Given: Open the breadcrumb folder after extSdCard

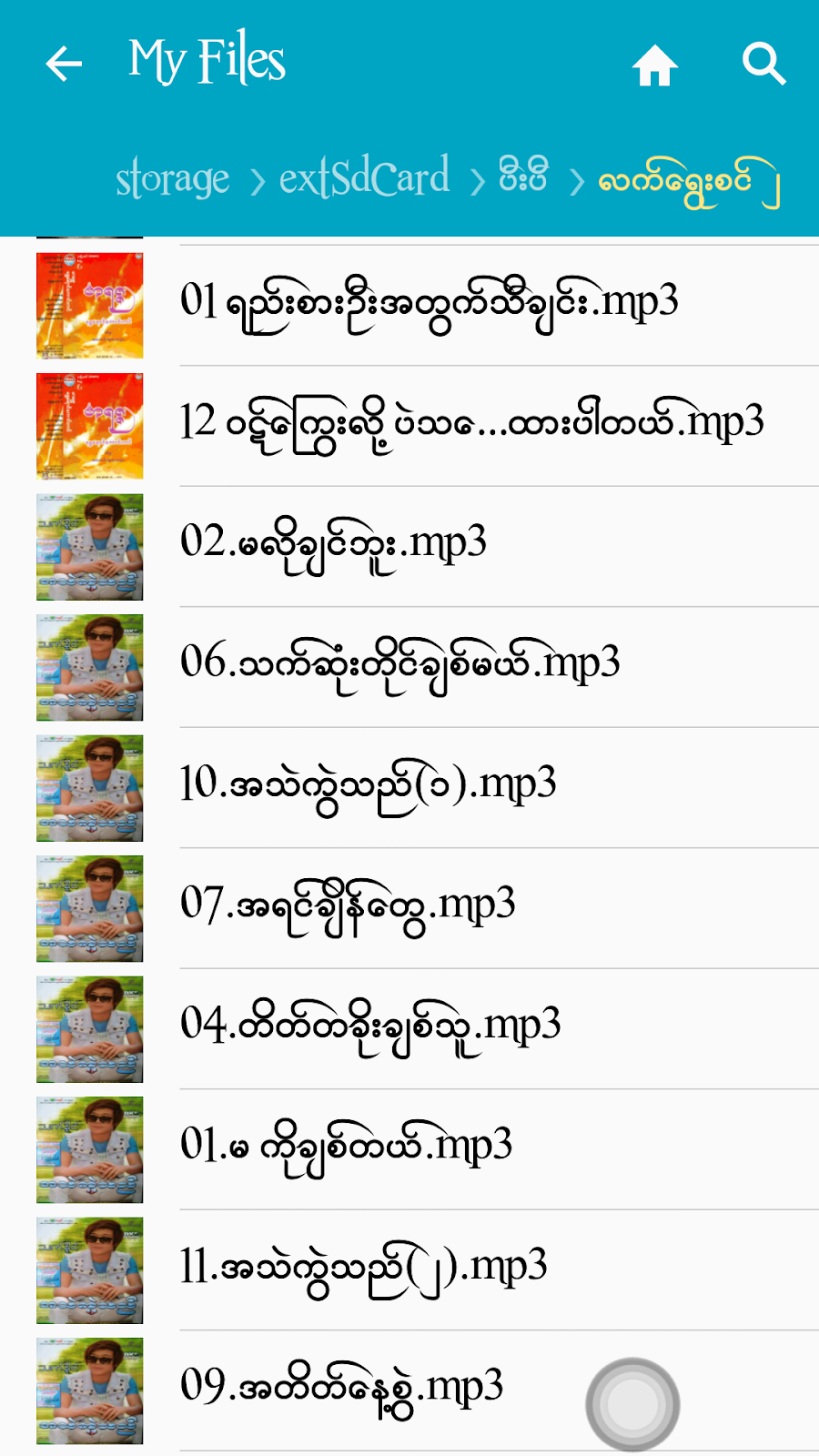Looking at the screenshot, I should pyautogui.click(x=523, y=174).
